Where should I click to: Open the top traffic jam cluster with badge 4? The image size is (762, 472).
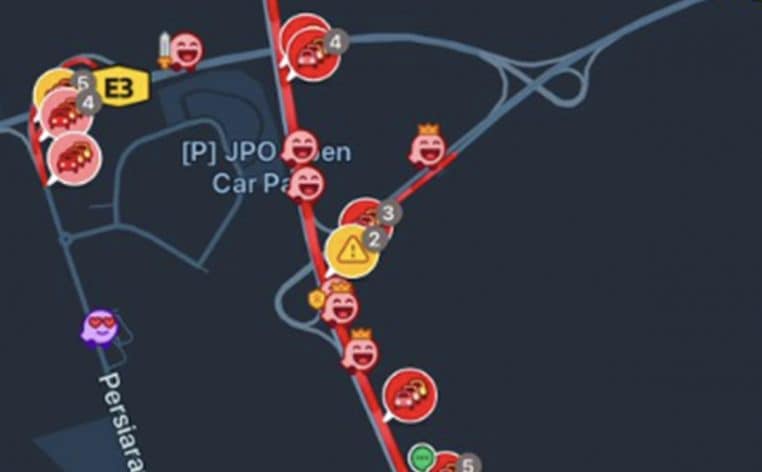pos(312,47)
